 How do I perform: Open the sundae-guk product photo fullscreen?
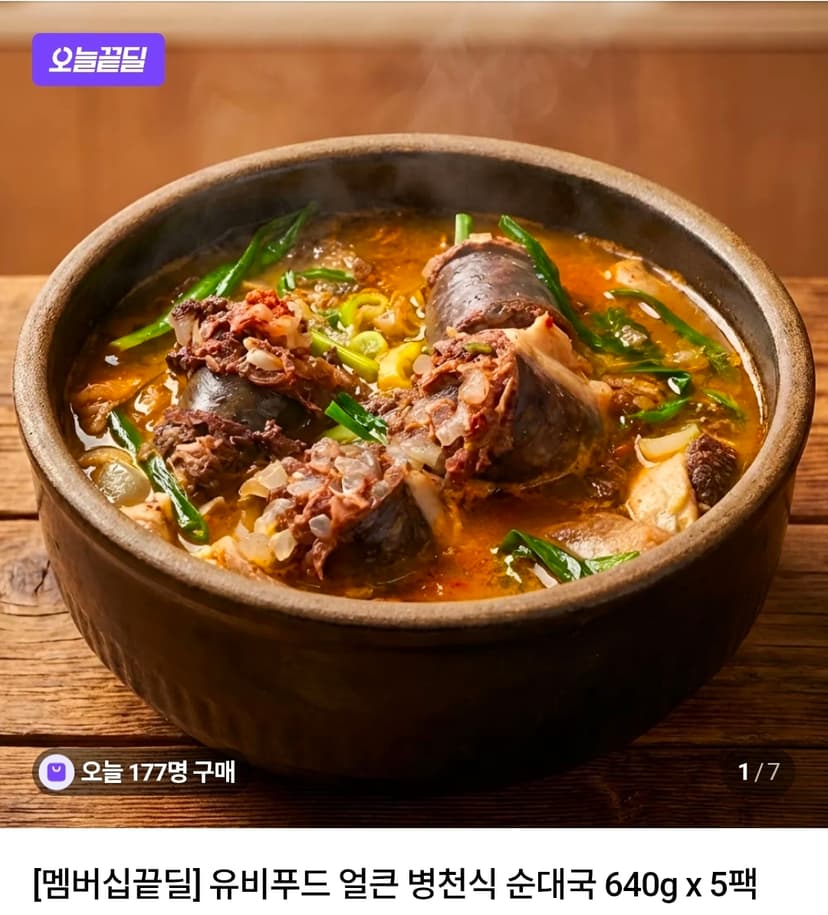click(414, 414)
